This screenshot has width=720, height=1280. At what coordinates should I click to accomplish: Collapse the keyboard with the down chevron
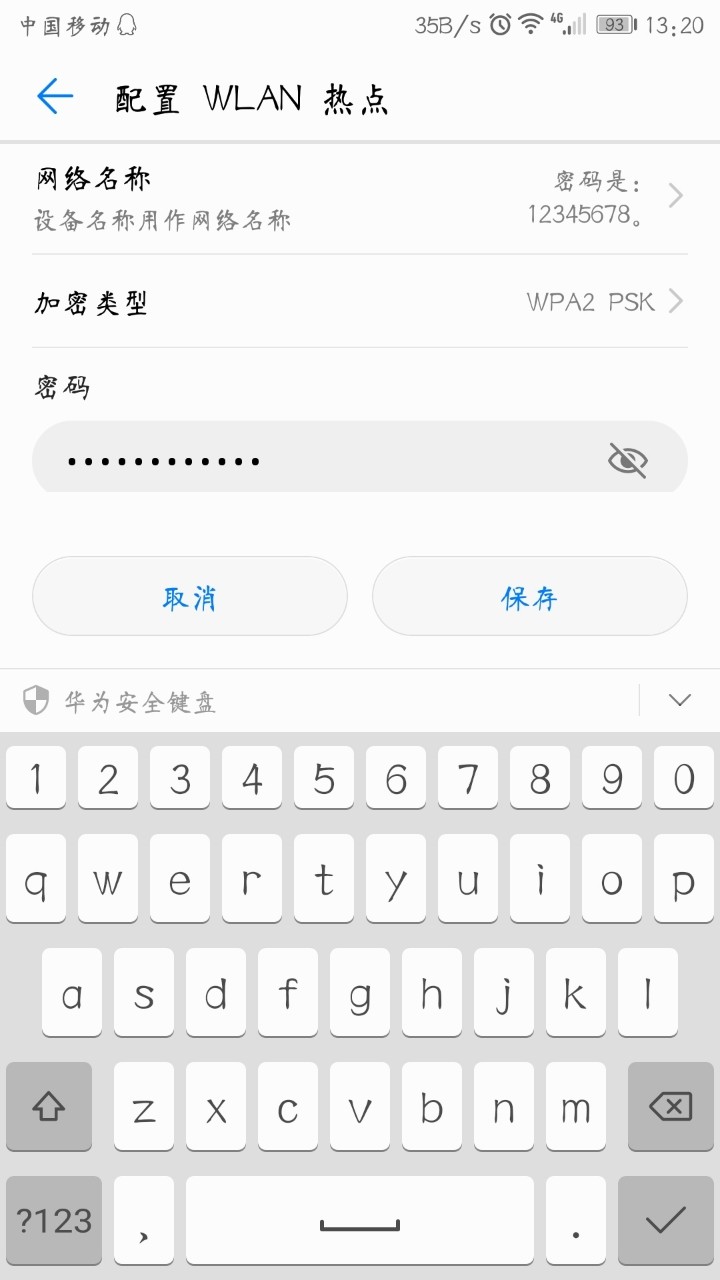pyautogui.click(x=679, y=700)
